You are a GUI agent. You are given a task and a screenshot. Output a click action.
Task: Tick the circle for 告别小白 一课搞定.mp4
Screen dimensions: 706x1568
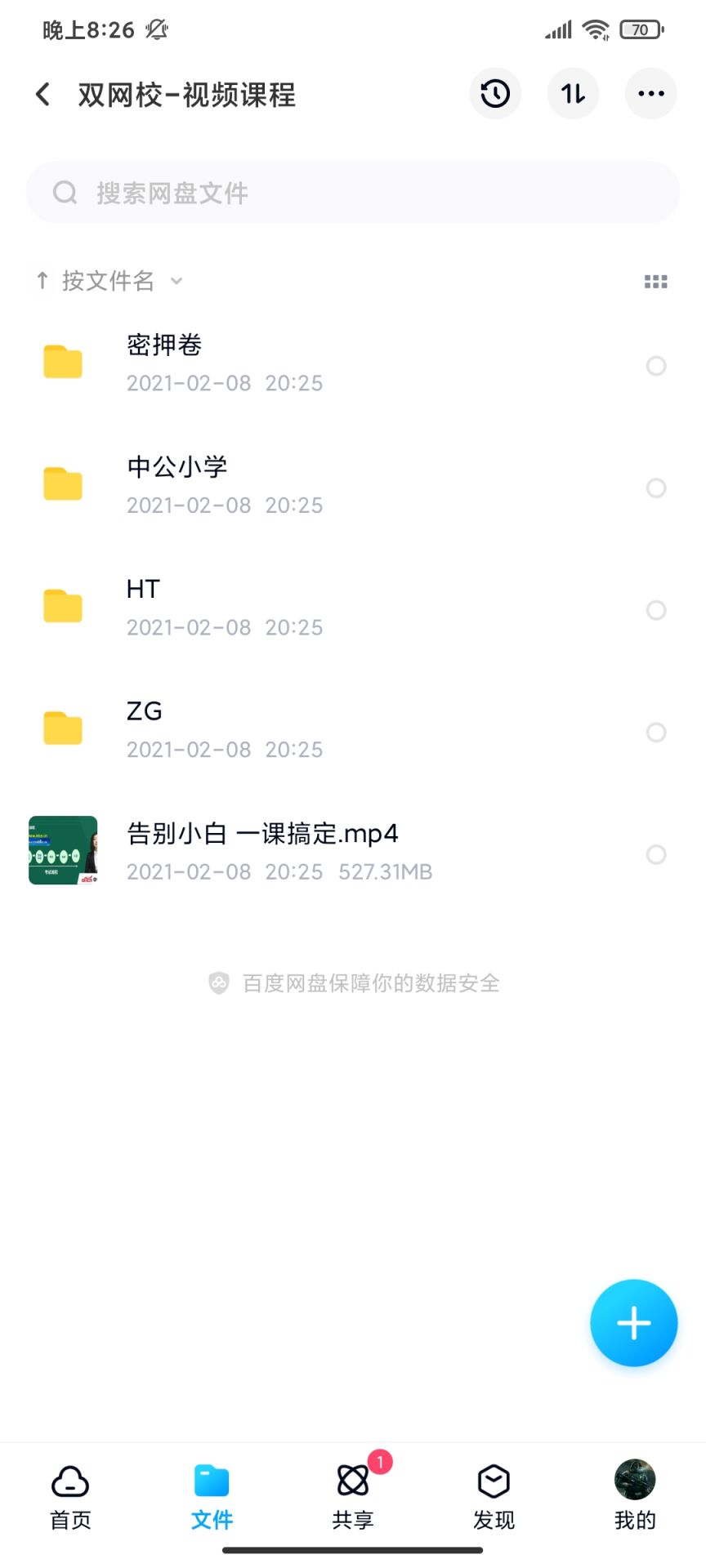point(656,855)
